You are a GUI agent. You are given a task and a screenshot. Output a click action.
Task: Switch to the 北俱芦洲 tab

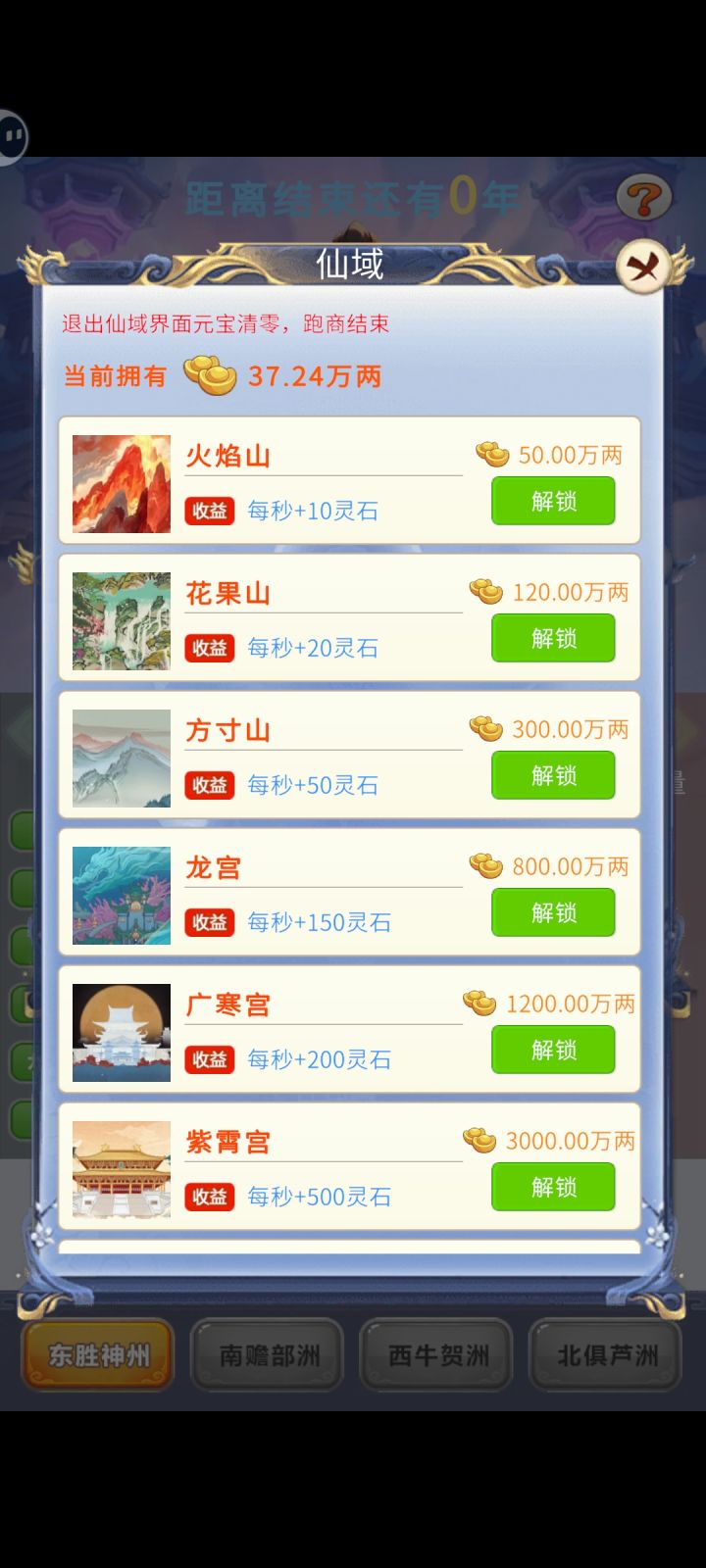click(x=605, y=1355)
